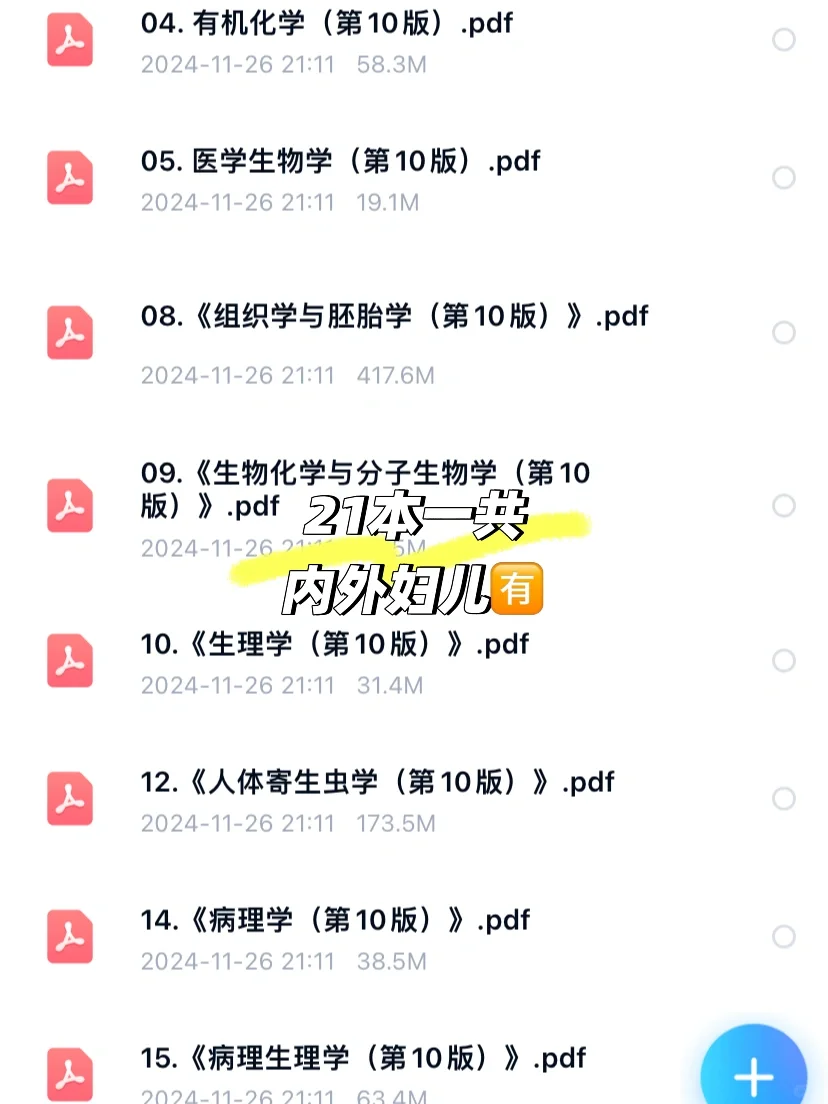Image resolution: width=828 pixels, height=1104 pixels.
Task: Mark the circle for 12. 人体寄生虫学
Action: 784,798
